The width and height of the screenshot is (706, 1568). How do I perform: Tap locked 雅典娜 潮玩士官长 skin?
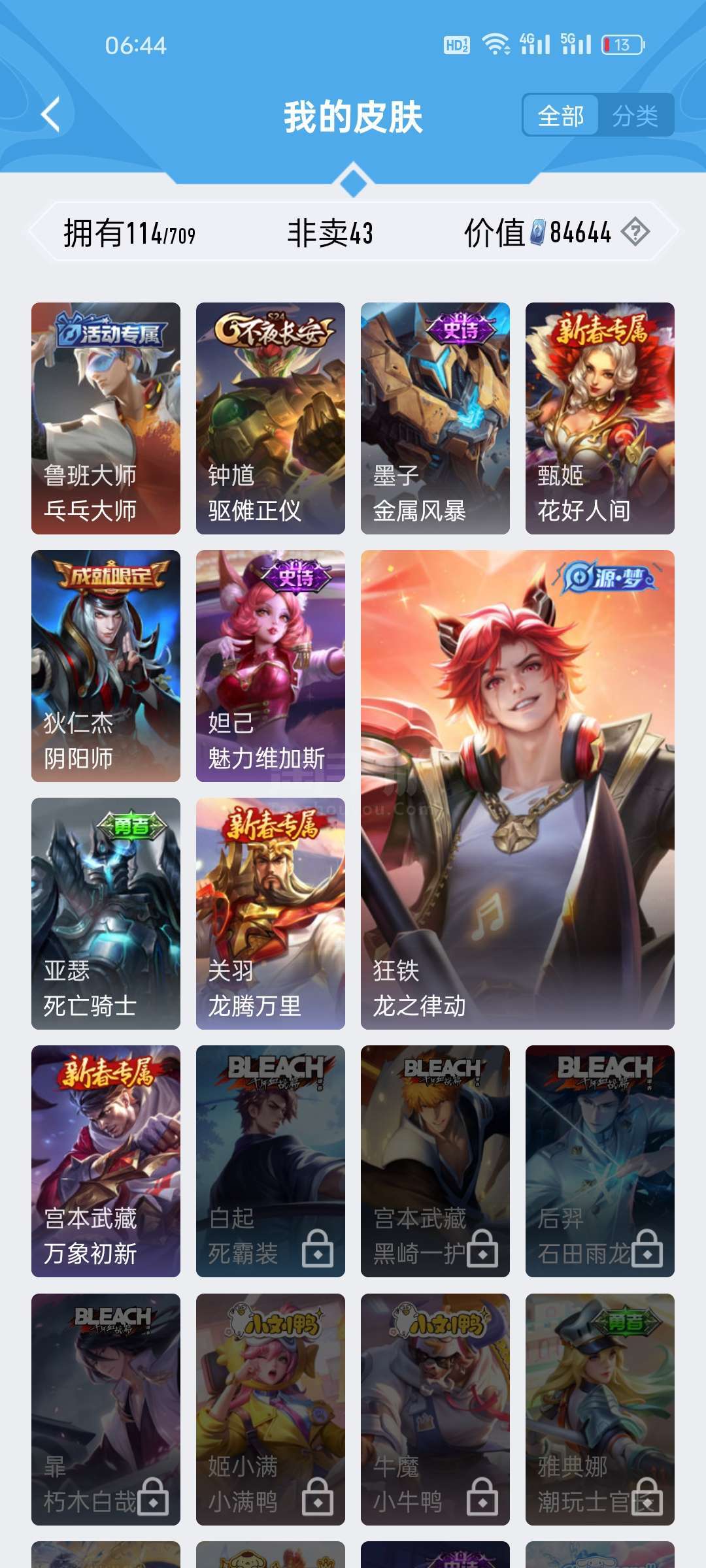click(600, 1409)
